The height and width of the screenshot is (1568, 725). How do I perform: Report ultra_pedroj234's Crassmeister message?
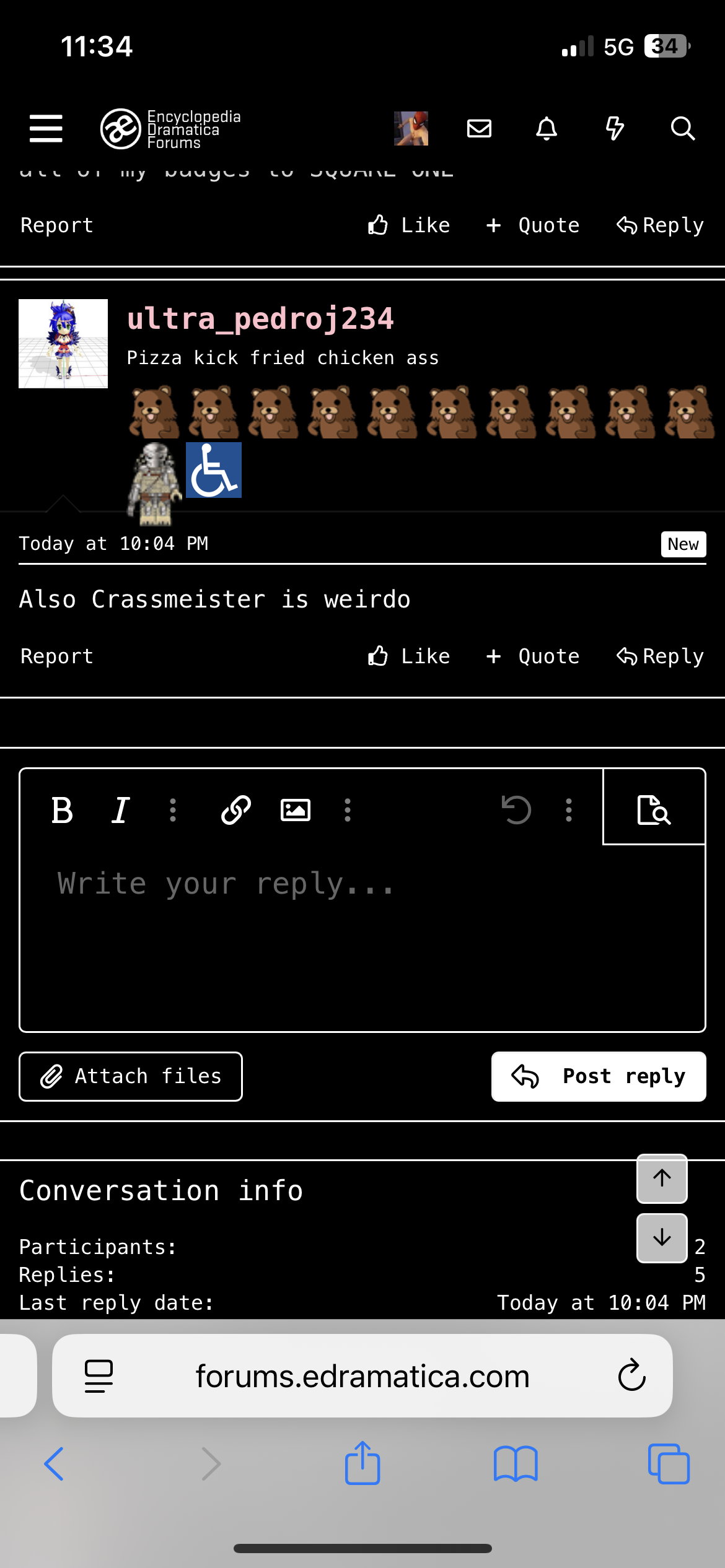click(56, 656)
